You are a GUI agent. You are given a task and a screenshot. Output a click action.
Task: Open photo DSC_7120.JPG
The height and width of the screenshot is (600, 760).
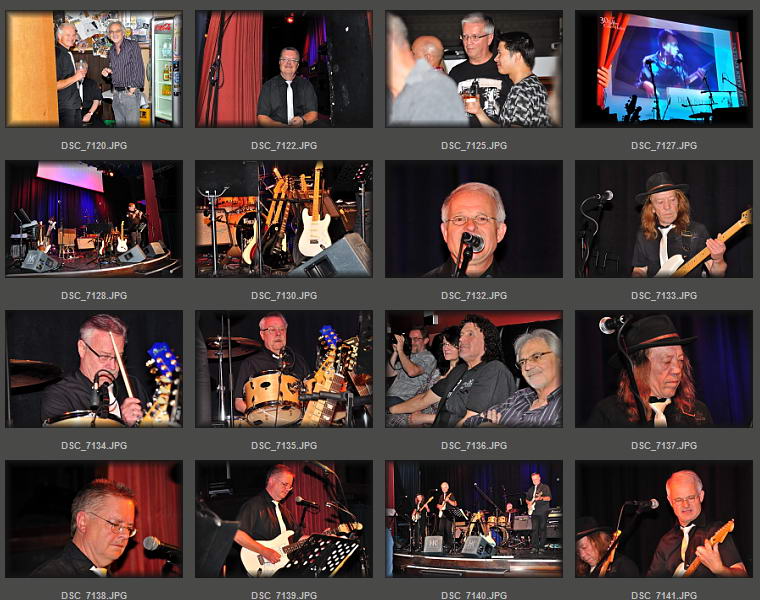tap(94, 69)
